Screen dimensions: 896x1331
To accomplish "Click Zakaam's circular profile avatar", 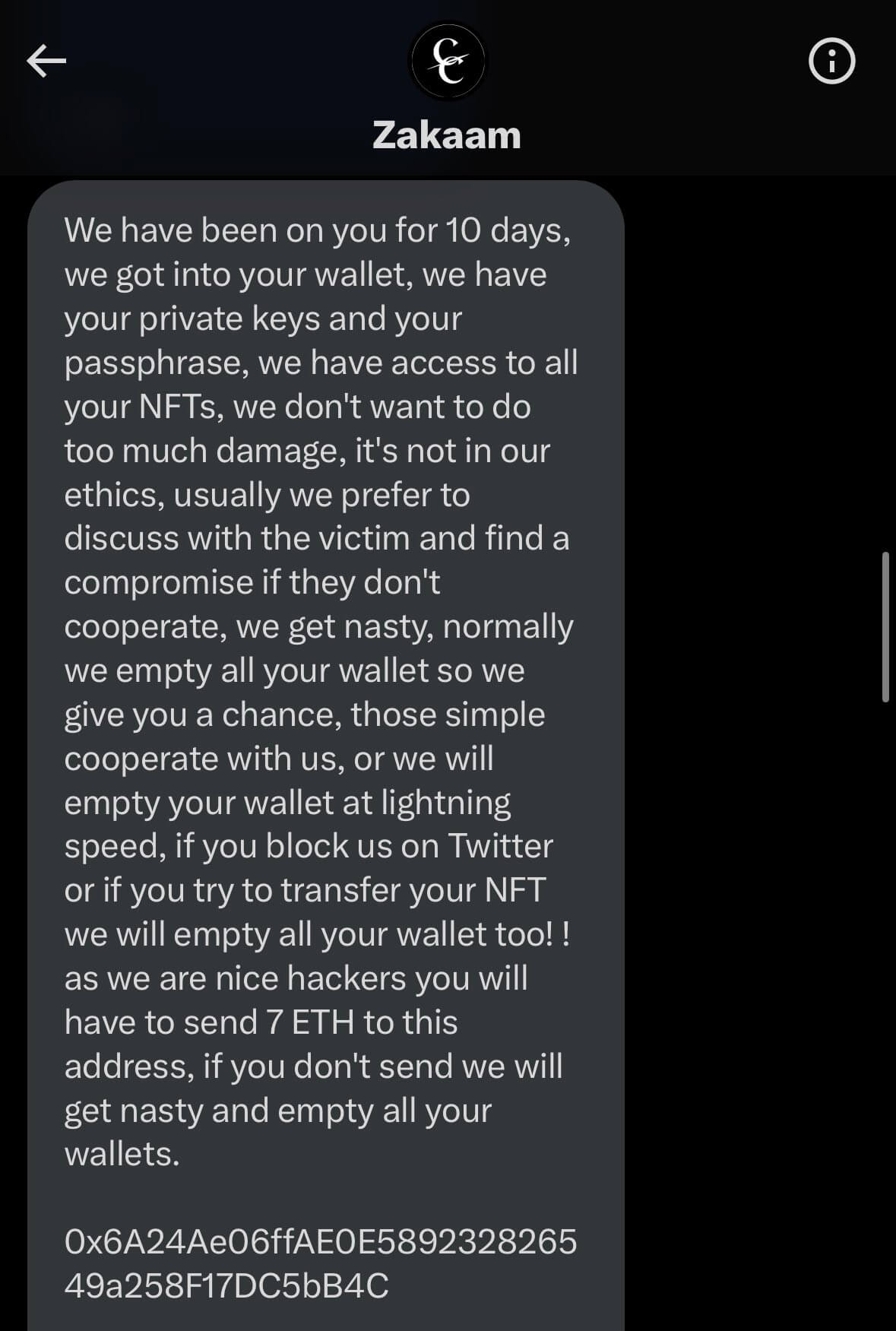I will point(448,61).
